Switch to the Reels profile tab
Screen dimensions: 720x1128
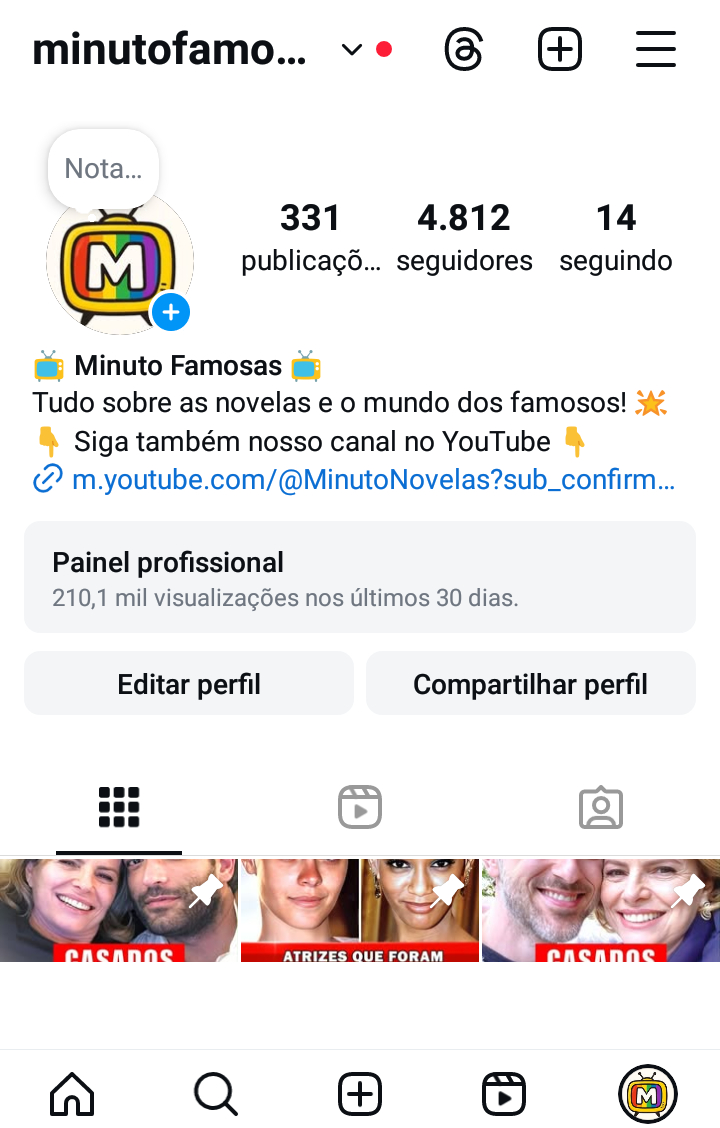coord(360,807)
